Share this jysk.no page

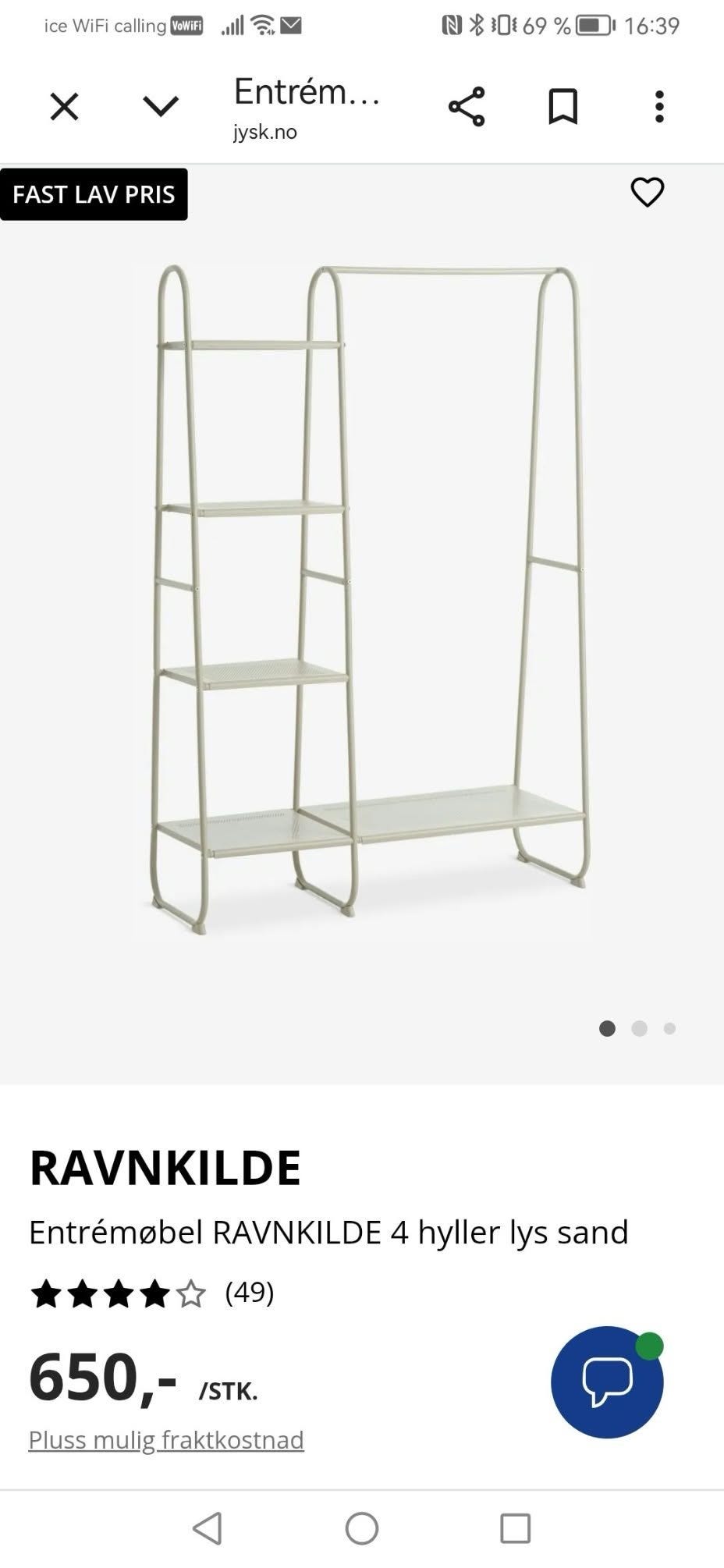coord(467,106)
